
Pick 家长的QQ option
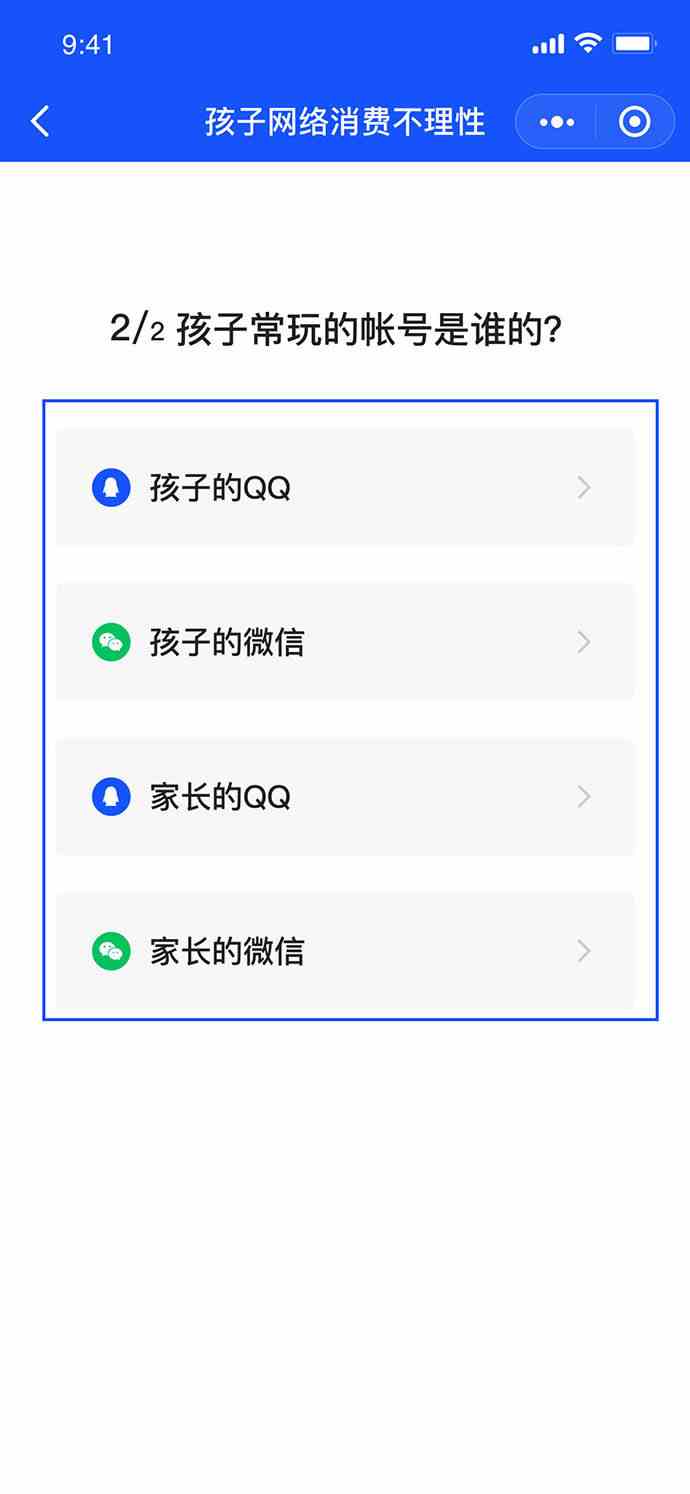tap(345, 797)
